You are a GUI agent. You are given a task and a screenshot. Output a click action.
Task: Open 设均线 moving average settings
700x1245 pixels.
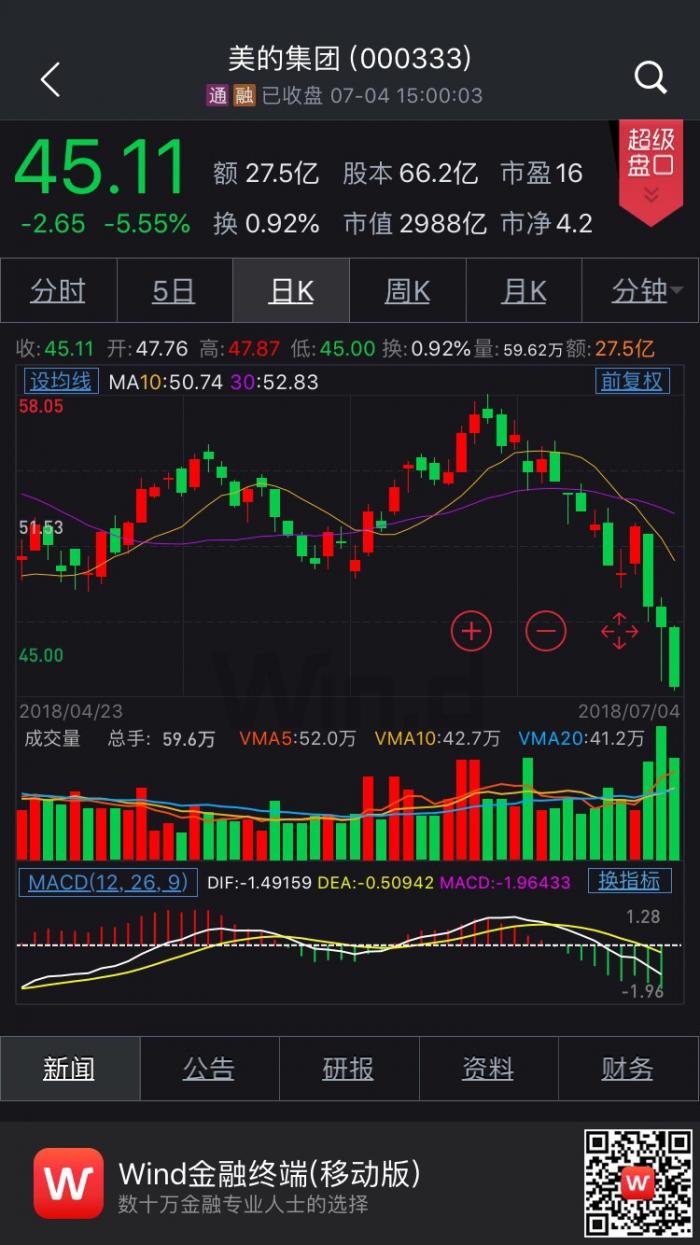60,381
